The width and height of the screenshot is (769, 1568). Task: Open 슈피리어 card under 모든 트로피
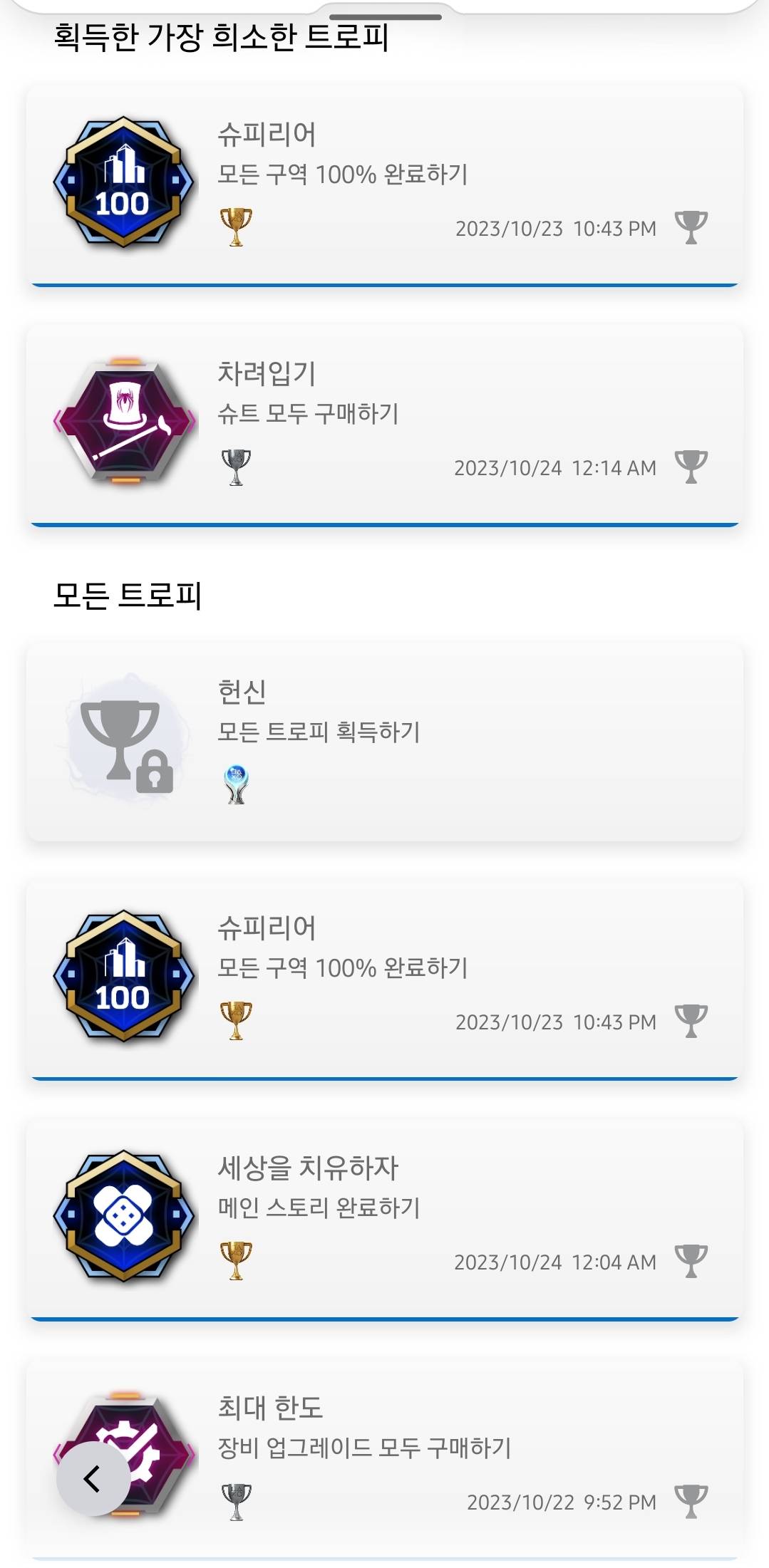(385, 977)
